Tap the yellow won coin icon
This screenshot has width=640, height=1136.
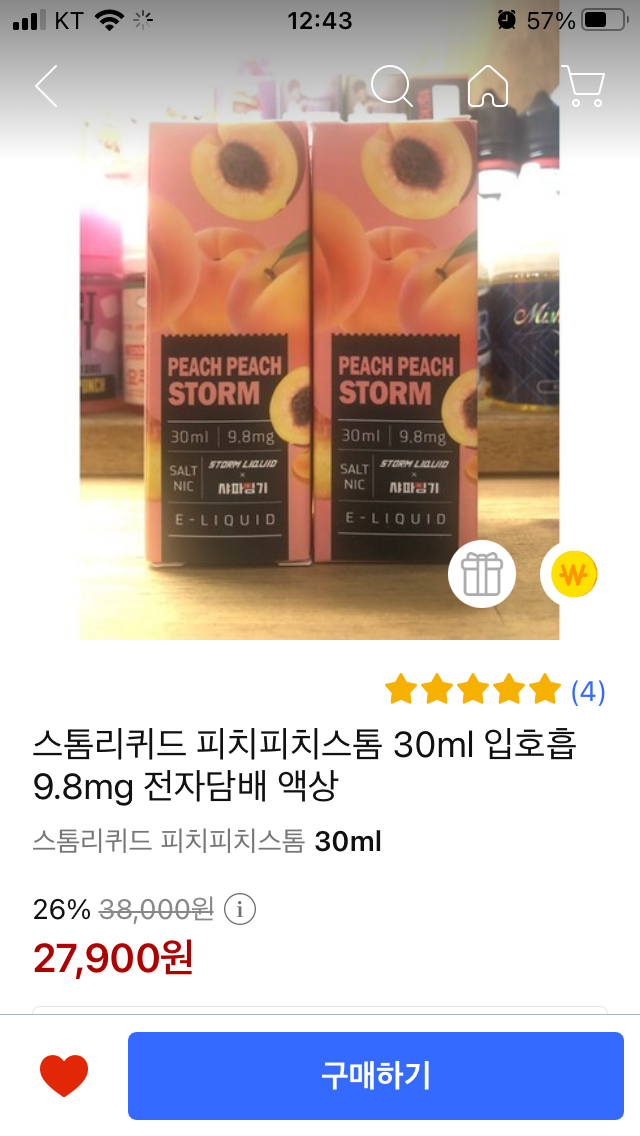tap(574, 575)
